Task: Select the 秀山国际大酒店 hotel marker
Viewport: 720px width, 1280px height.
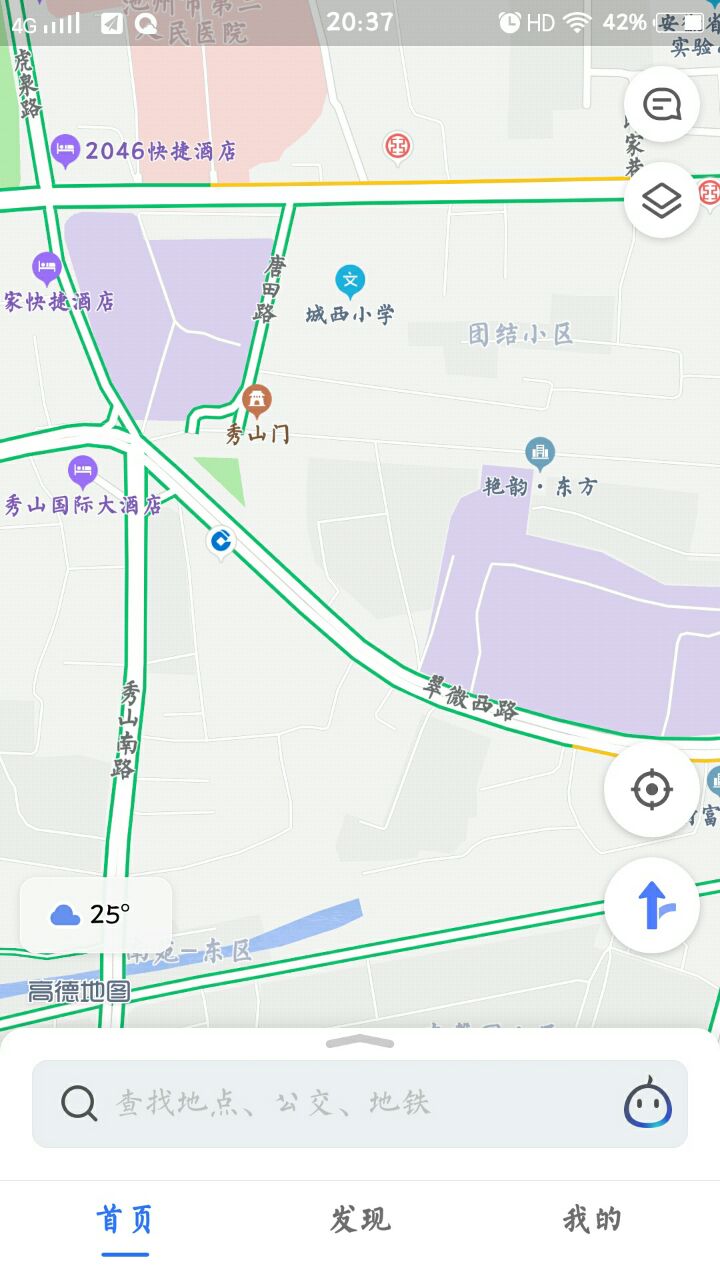Action: (x=83, y=470)
